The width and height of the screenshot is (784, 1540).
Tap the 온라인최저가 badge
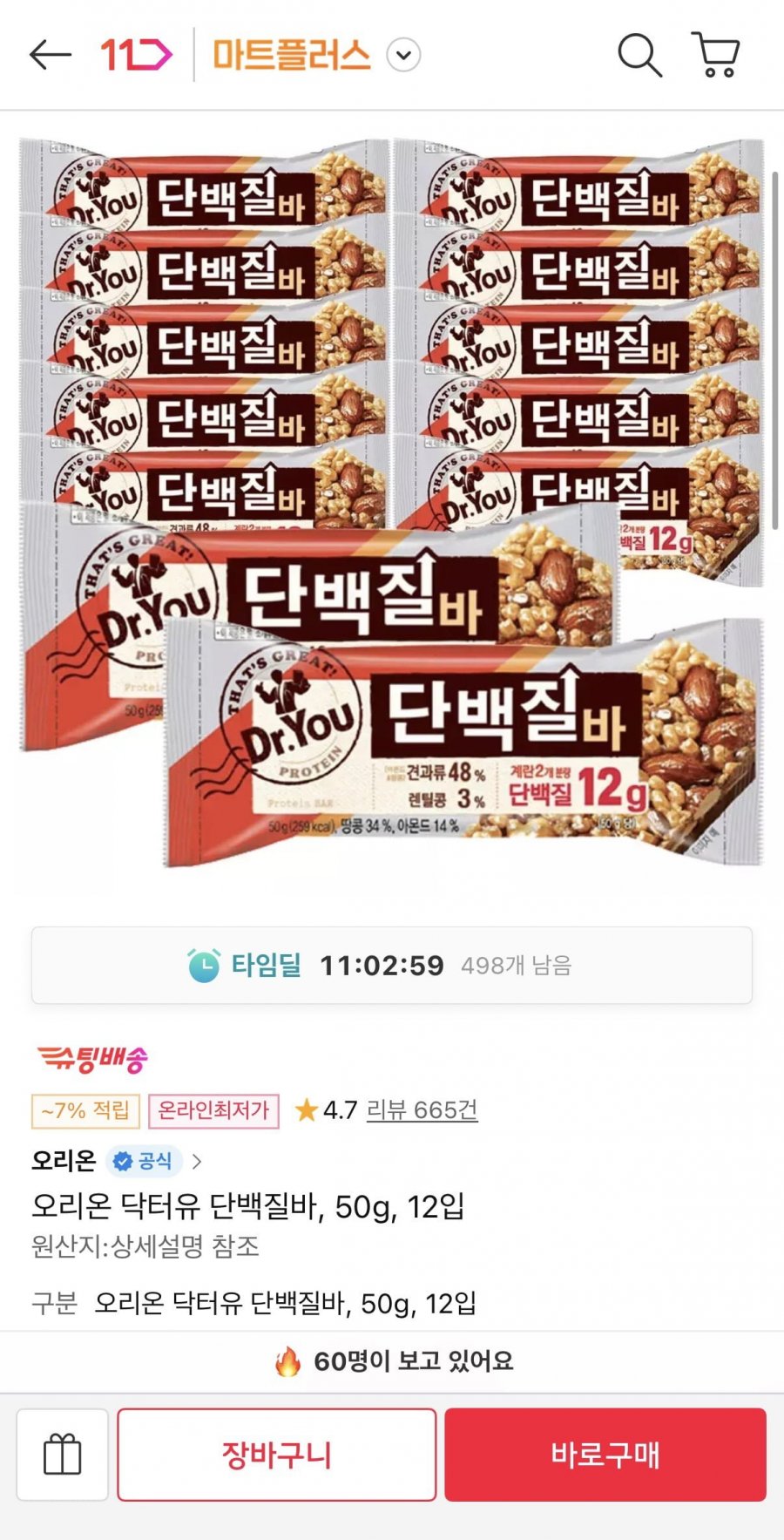tap(213, 1110)
